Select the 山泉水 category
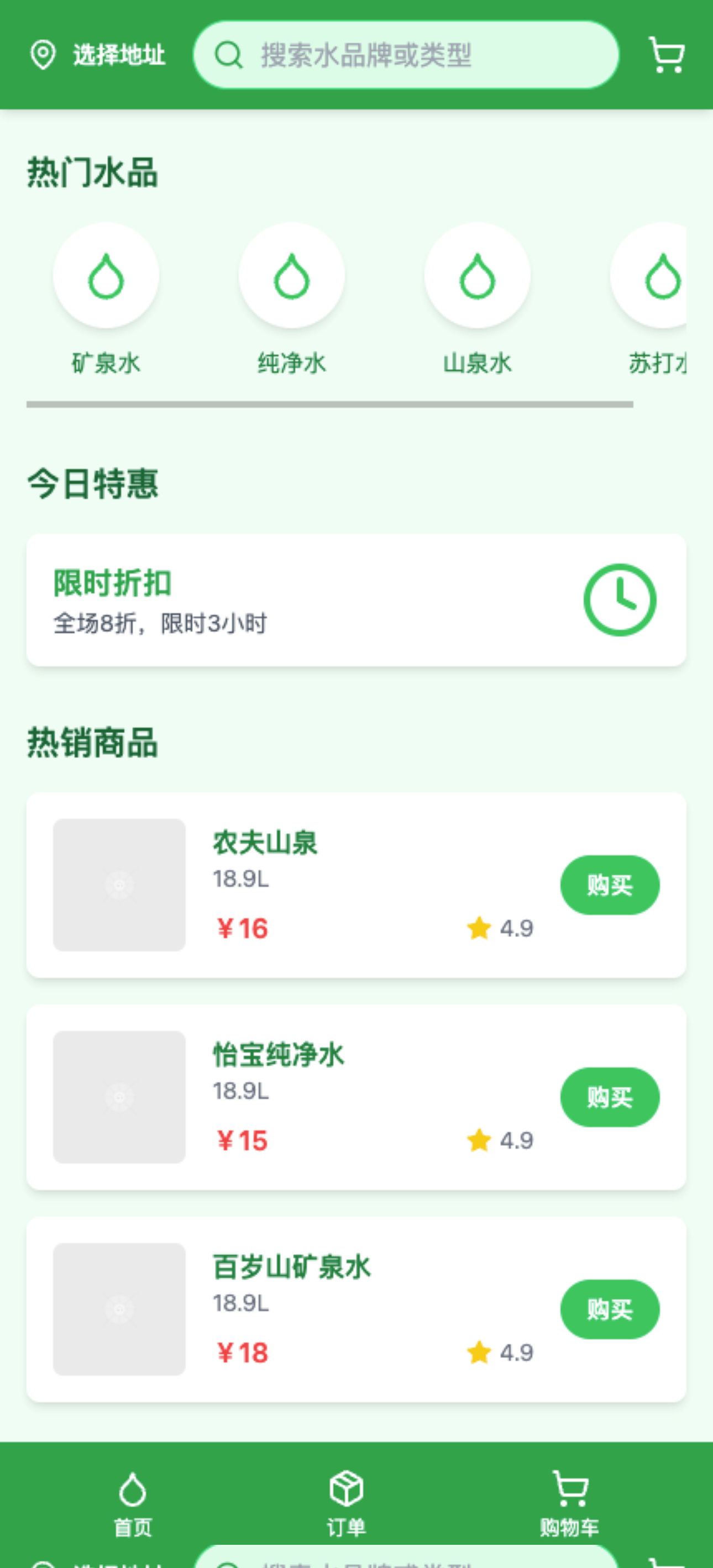713x1568 pixels. (478, 299)
